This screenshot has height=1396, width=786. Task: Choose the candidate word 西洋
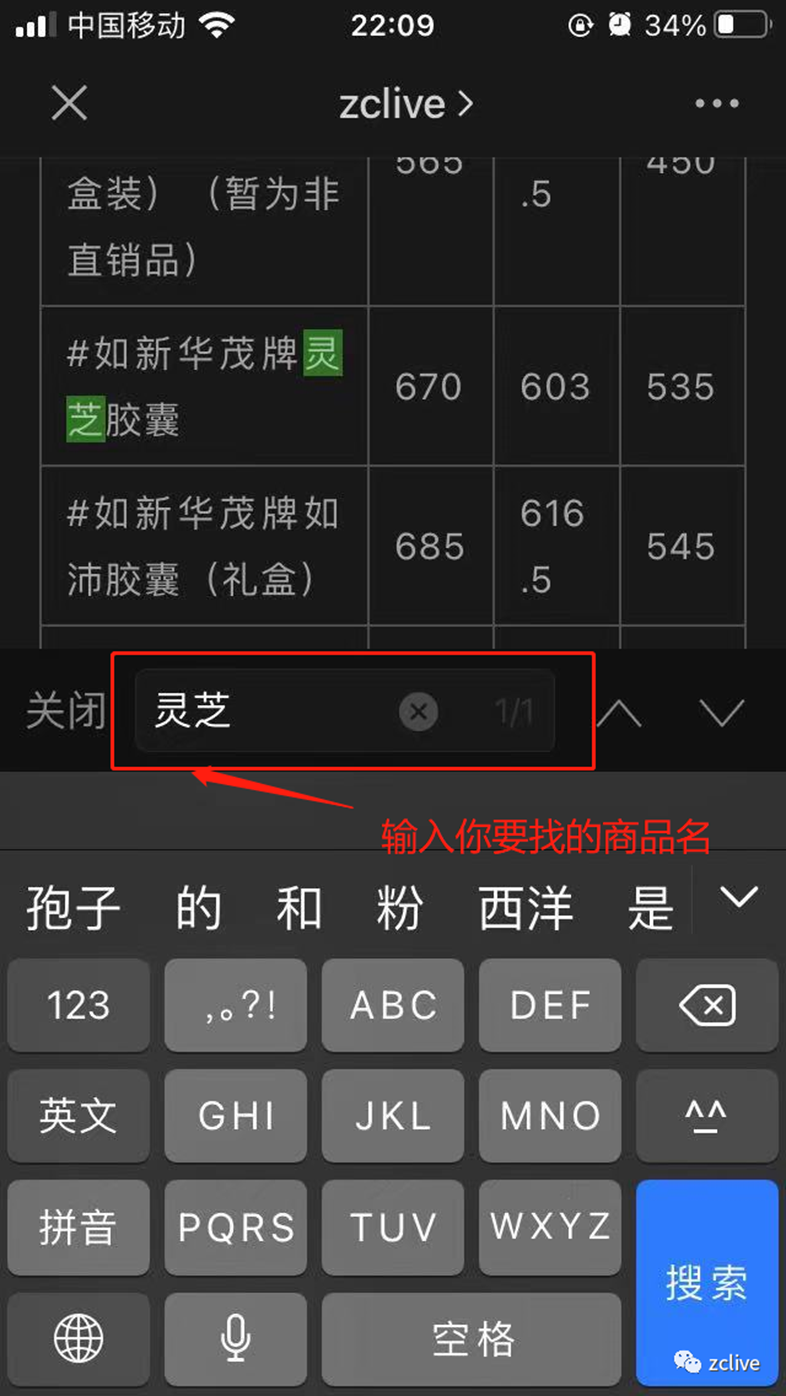coord(526,909)
